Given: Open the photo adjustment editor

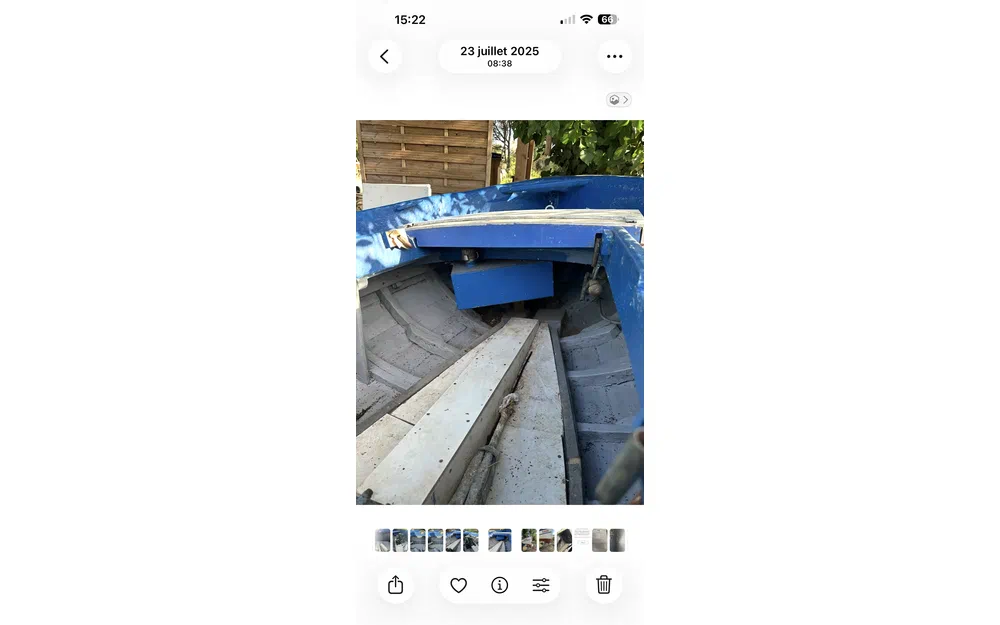Looking at the screenshot, I should [541, 585].
